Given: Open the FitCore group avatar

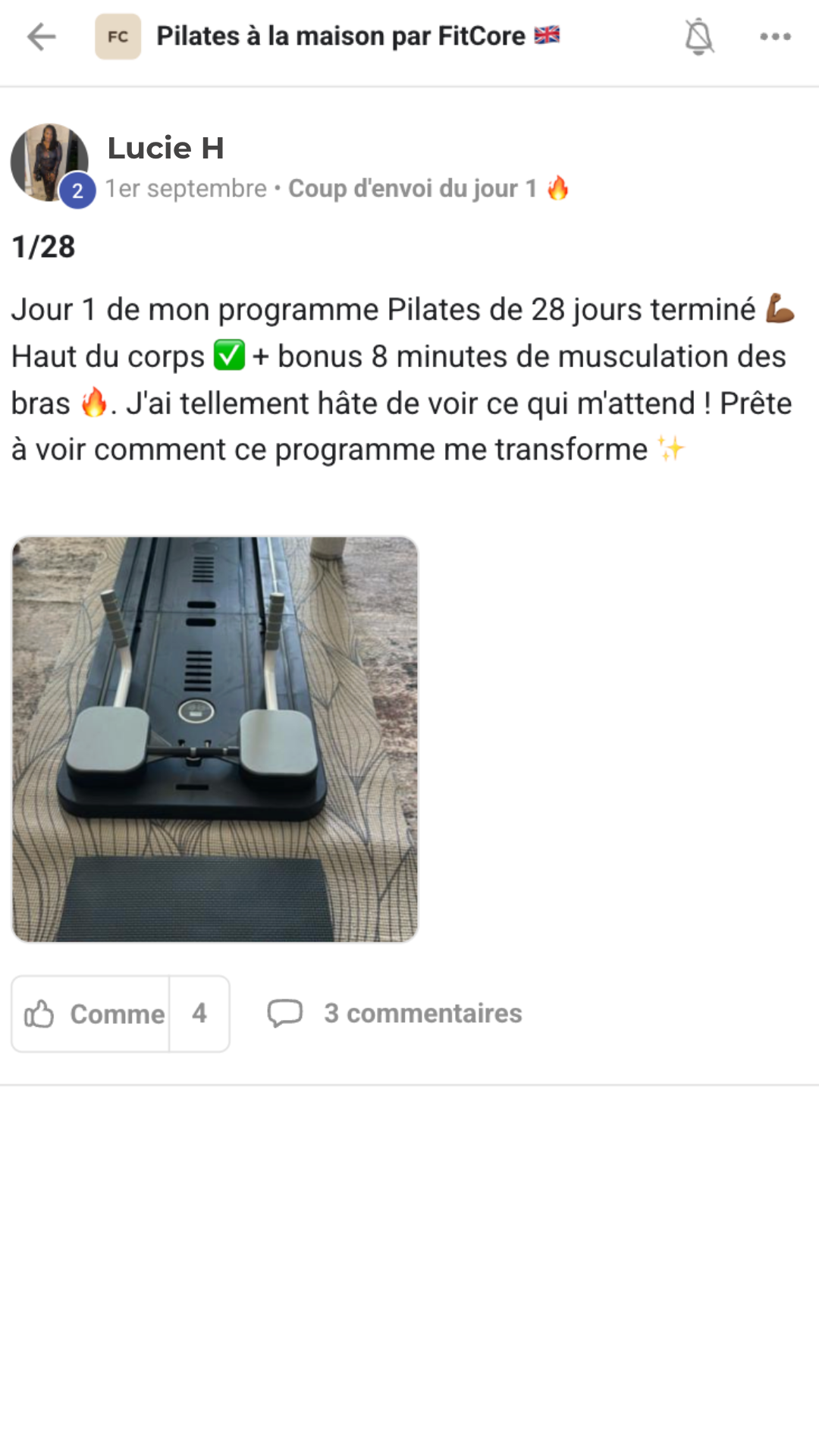Looking at the screenshot, I should click(x=118, y=36).
